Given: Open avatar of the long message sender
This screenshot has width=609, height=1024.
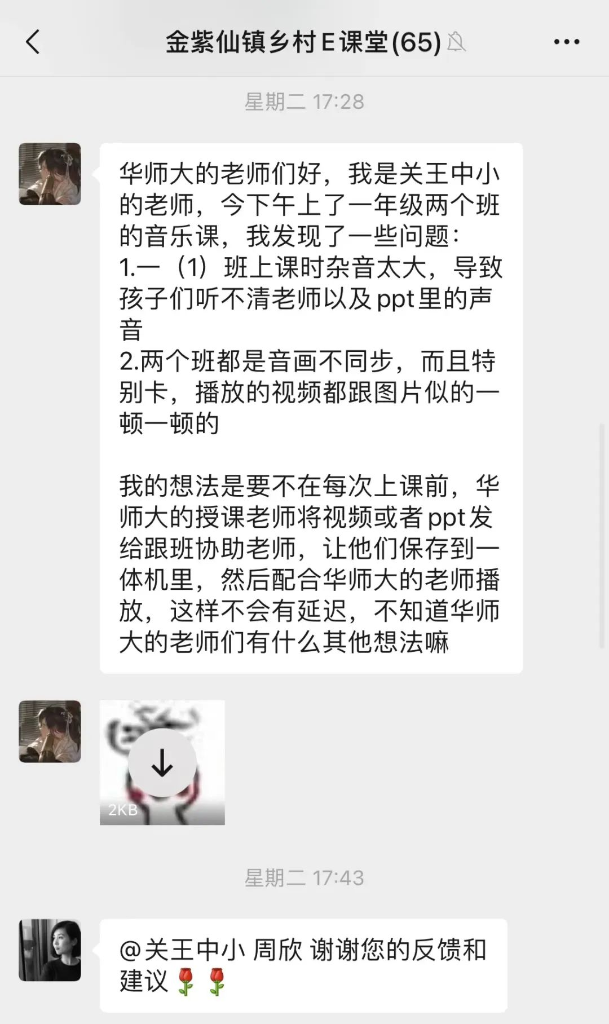Looking at the screenshot, I should tap(50, 174).
